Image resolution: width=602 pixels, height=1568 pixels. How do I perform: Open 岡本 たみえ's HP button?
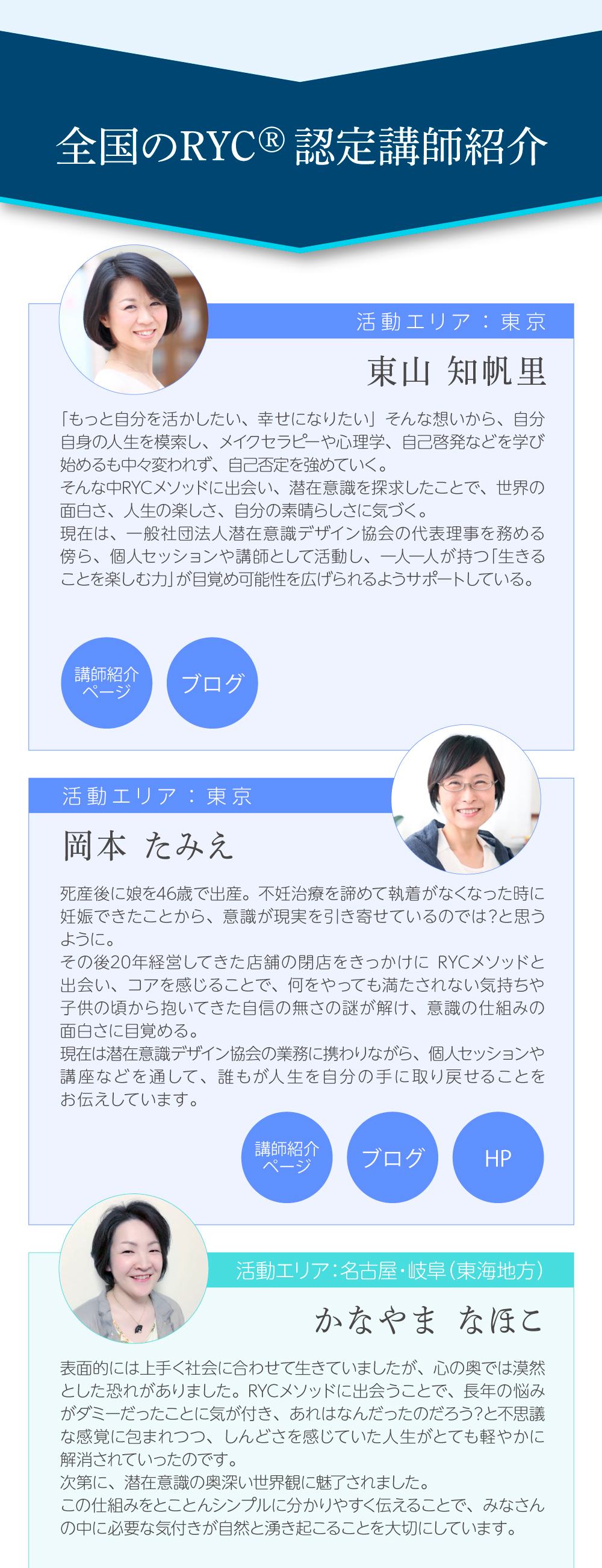[498, 1157]
